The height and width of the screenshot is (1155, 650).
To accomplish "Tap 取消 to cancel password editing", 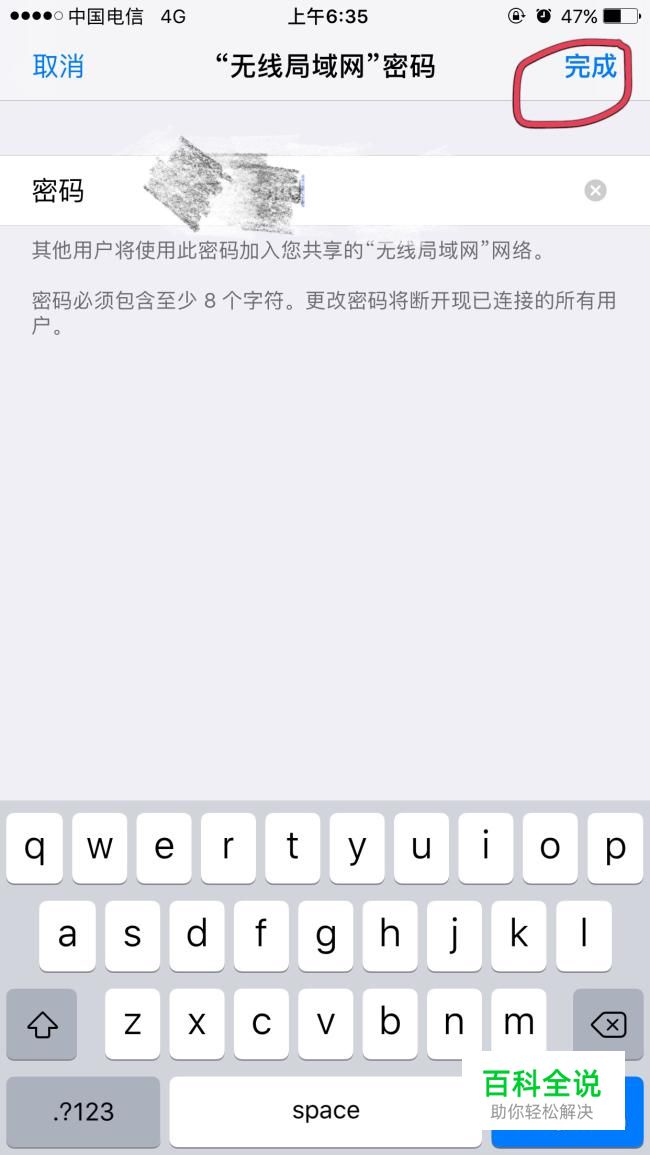I will coord(58,66).
